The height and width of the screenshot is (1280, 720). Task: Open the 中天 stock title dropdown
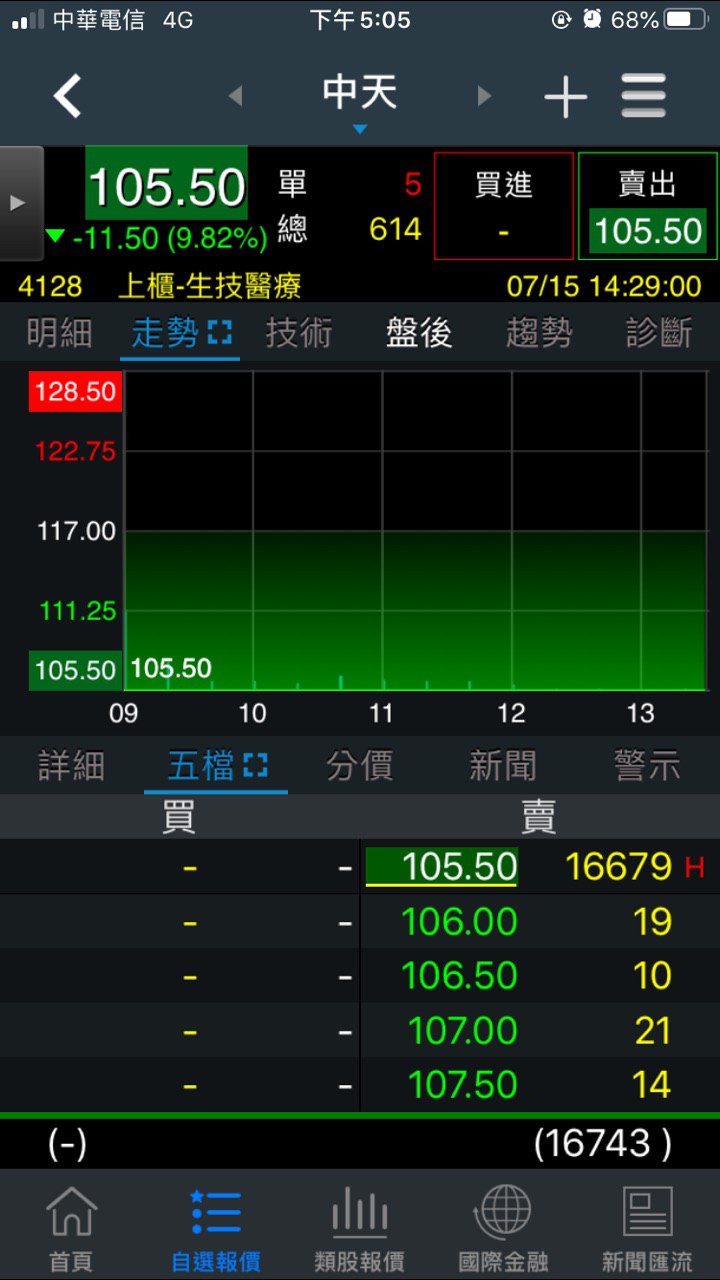(360, 100)
